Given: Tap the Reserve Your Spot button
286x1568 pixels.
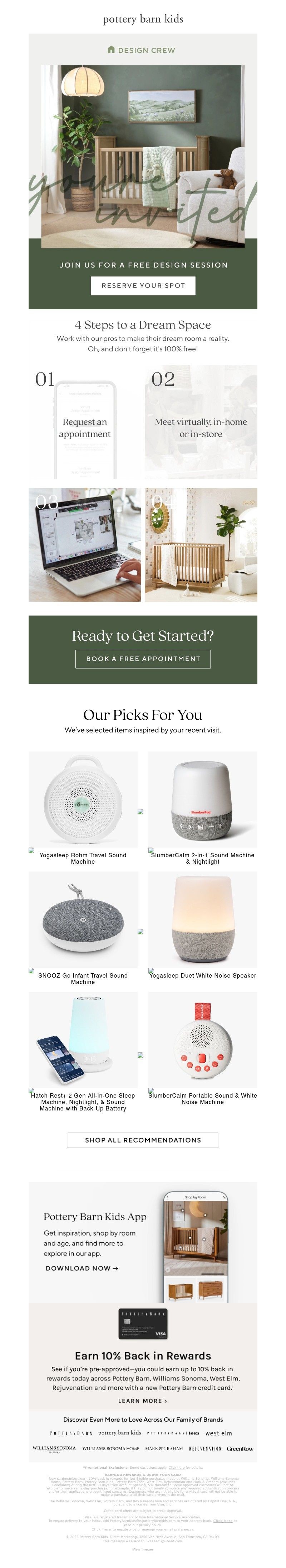Looking at the screenshot, I should point(143,285).
